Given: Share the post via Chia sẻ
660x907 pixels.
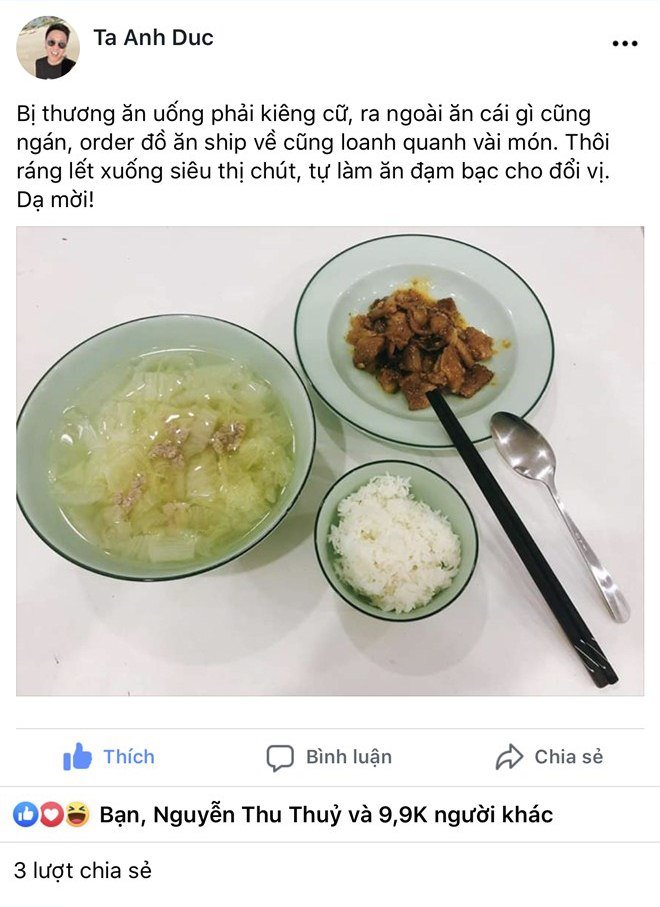Looking at the screenshot, I should [549, 757].
